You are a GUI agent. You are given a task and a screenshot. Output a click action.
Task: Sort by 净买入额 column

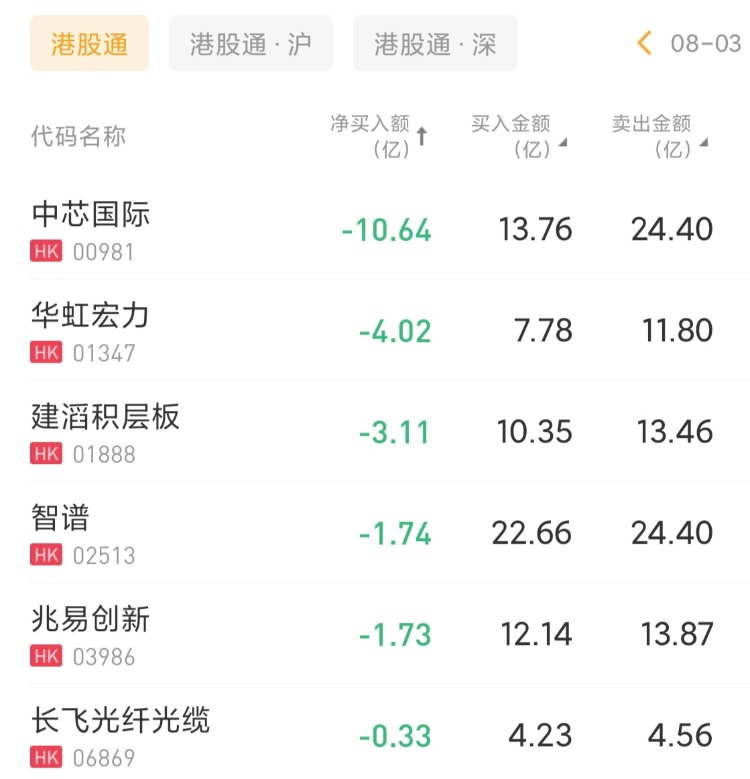[x=379, y=136]
